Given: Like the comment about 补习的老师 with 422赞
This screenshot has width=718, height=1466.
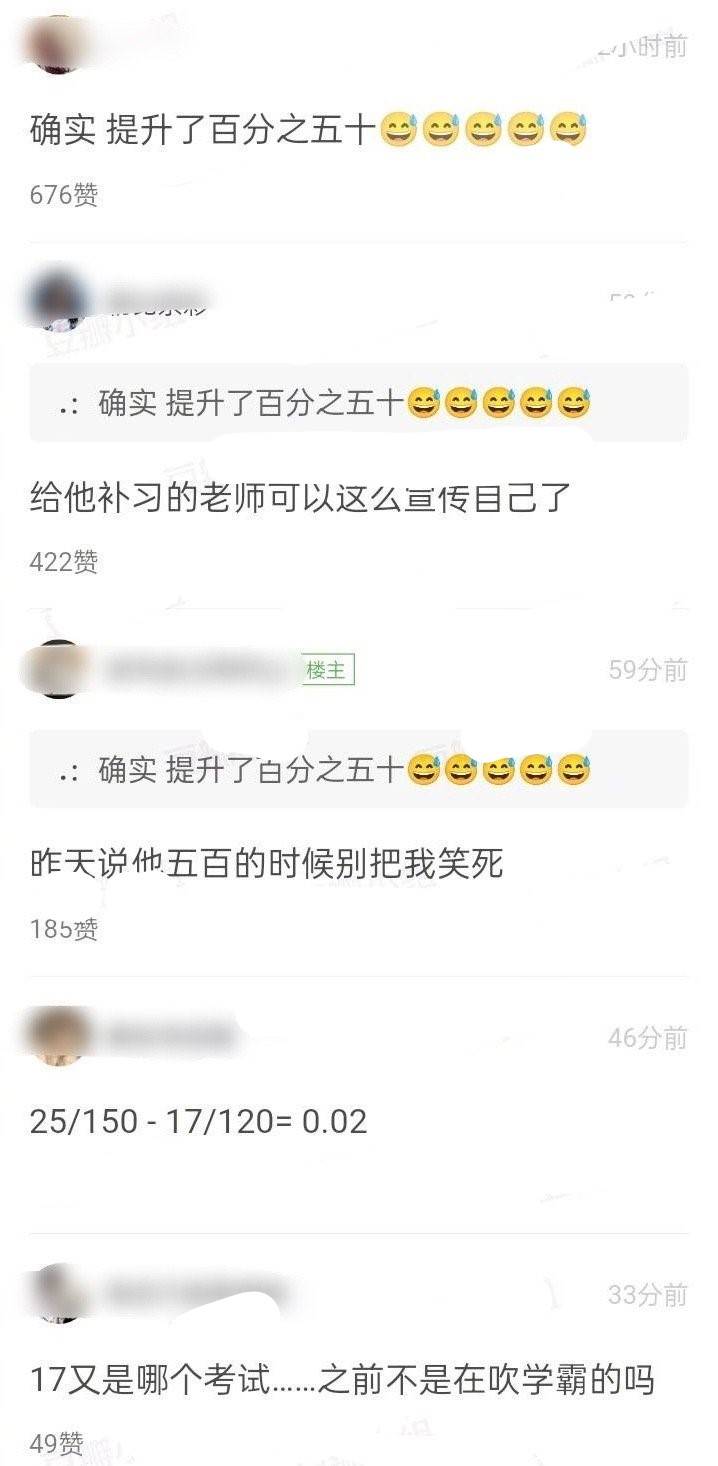Looking at the screenshot, I should pos(64,562).
